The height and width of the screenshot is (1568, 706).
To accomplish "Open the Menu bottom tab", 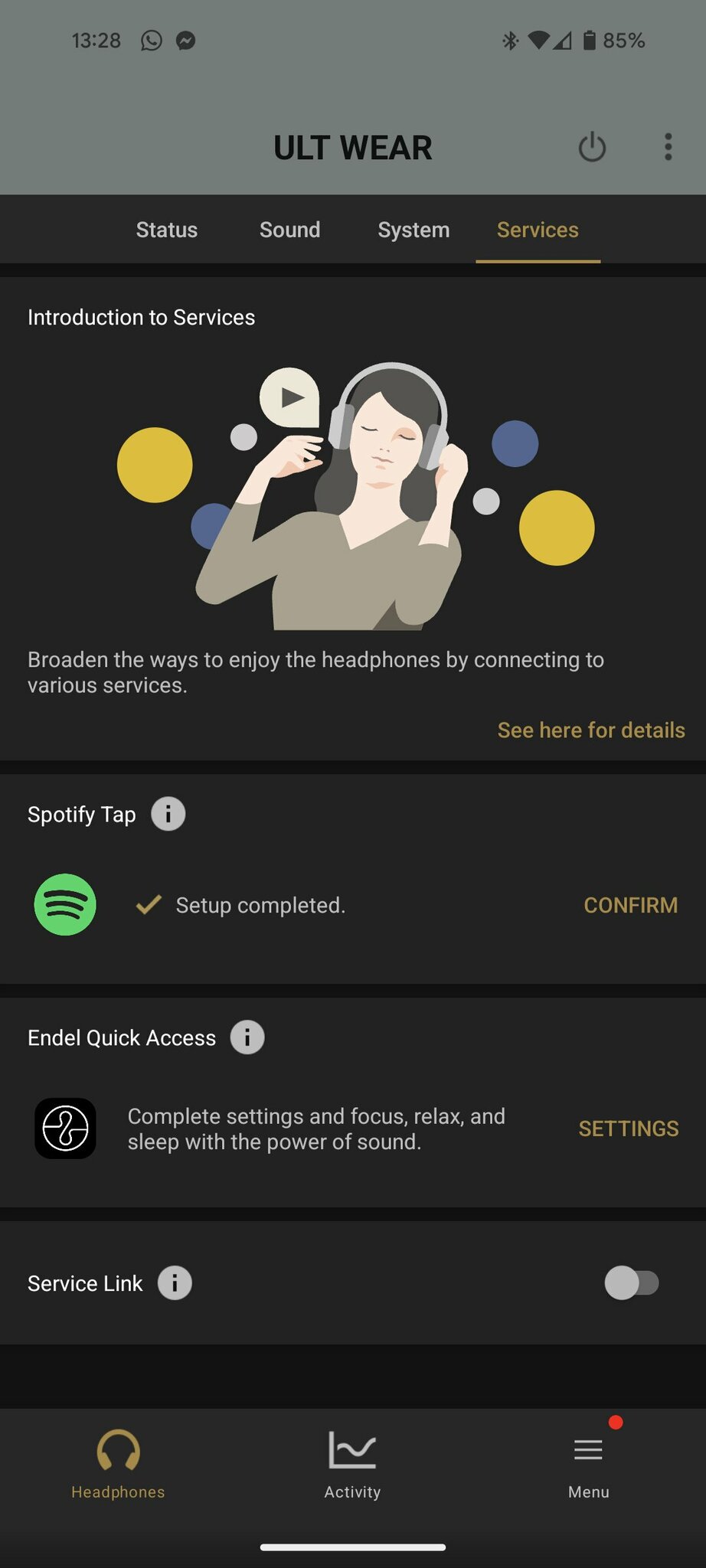I will [588, 1464].
